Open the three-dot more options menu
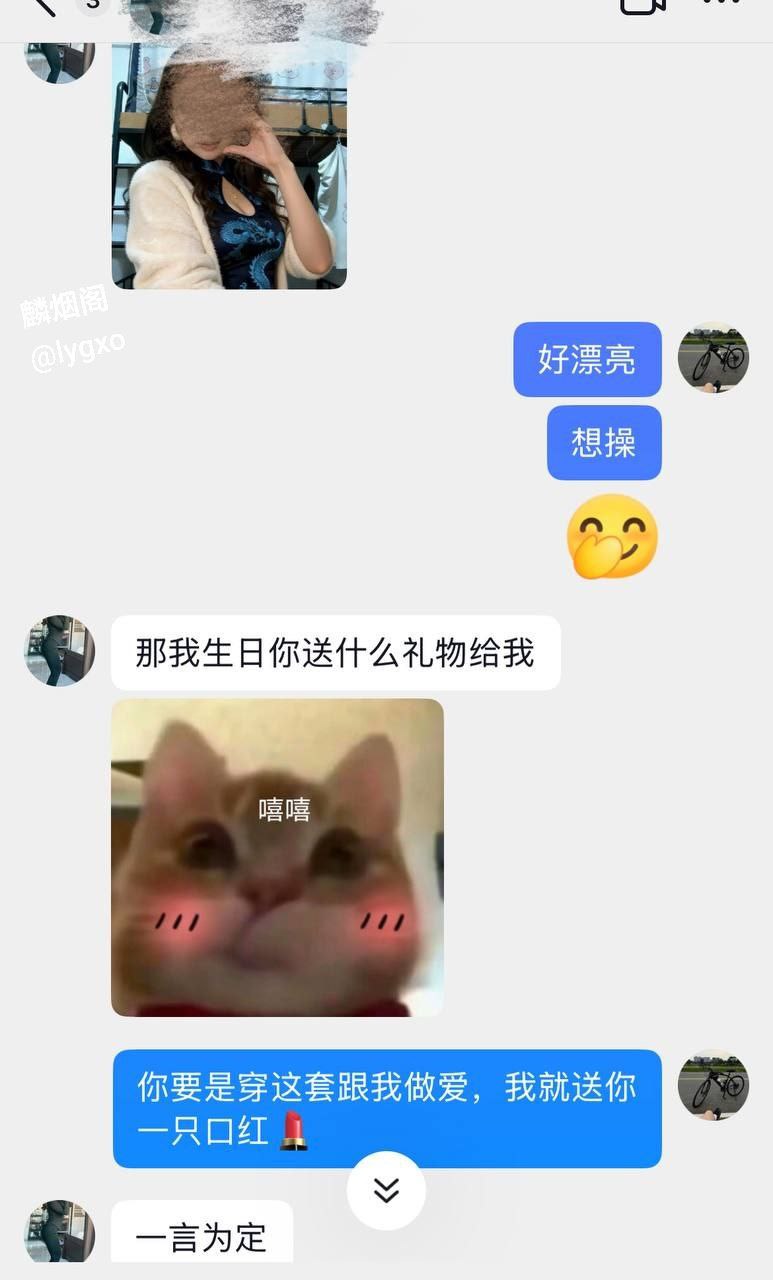Viewport: 773px width, 1280px height. coord(721,3)
